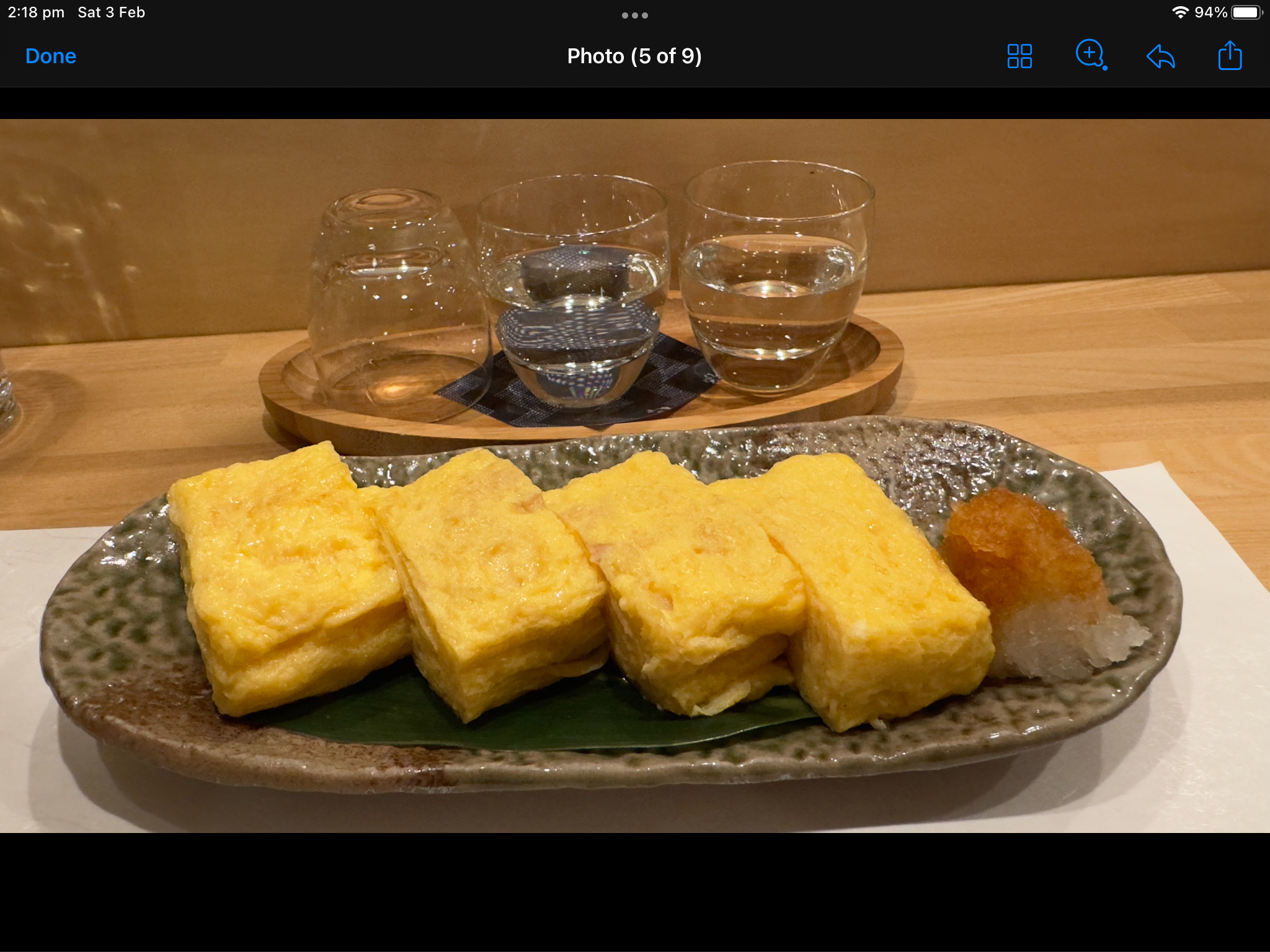This screenshot has height=952, width=1270.
Task: Tap Done to close the photo viewer
Action: coord(51,56)
